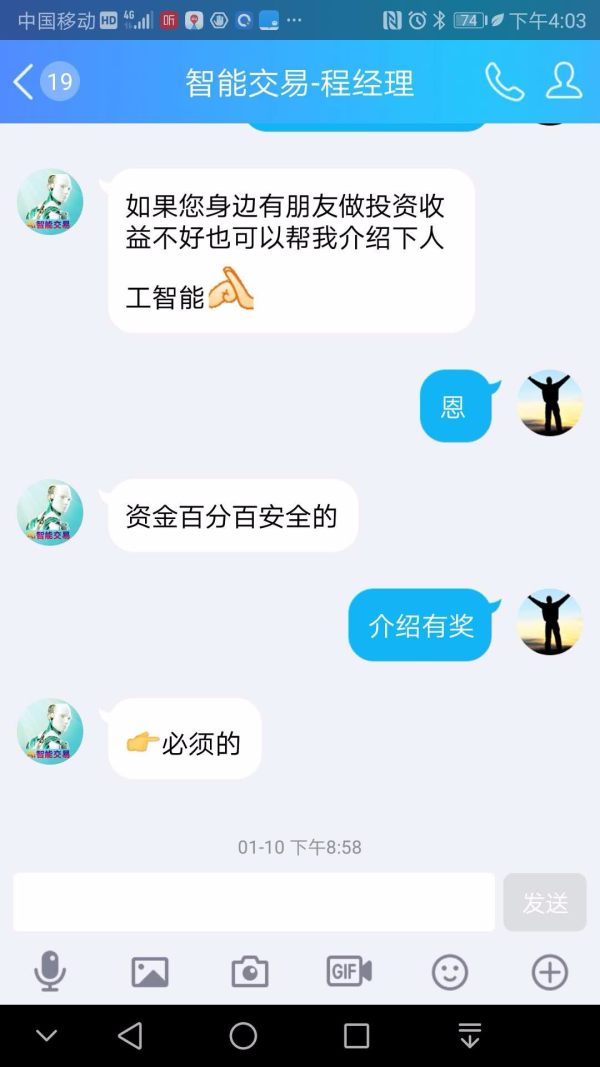This screenshot has width=600, height=1067.
Task: Go to the system home screen
Action: [x=243, y=1036]
